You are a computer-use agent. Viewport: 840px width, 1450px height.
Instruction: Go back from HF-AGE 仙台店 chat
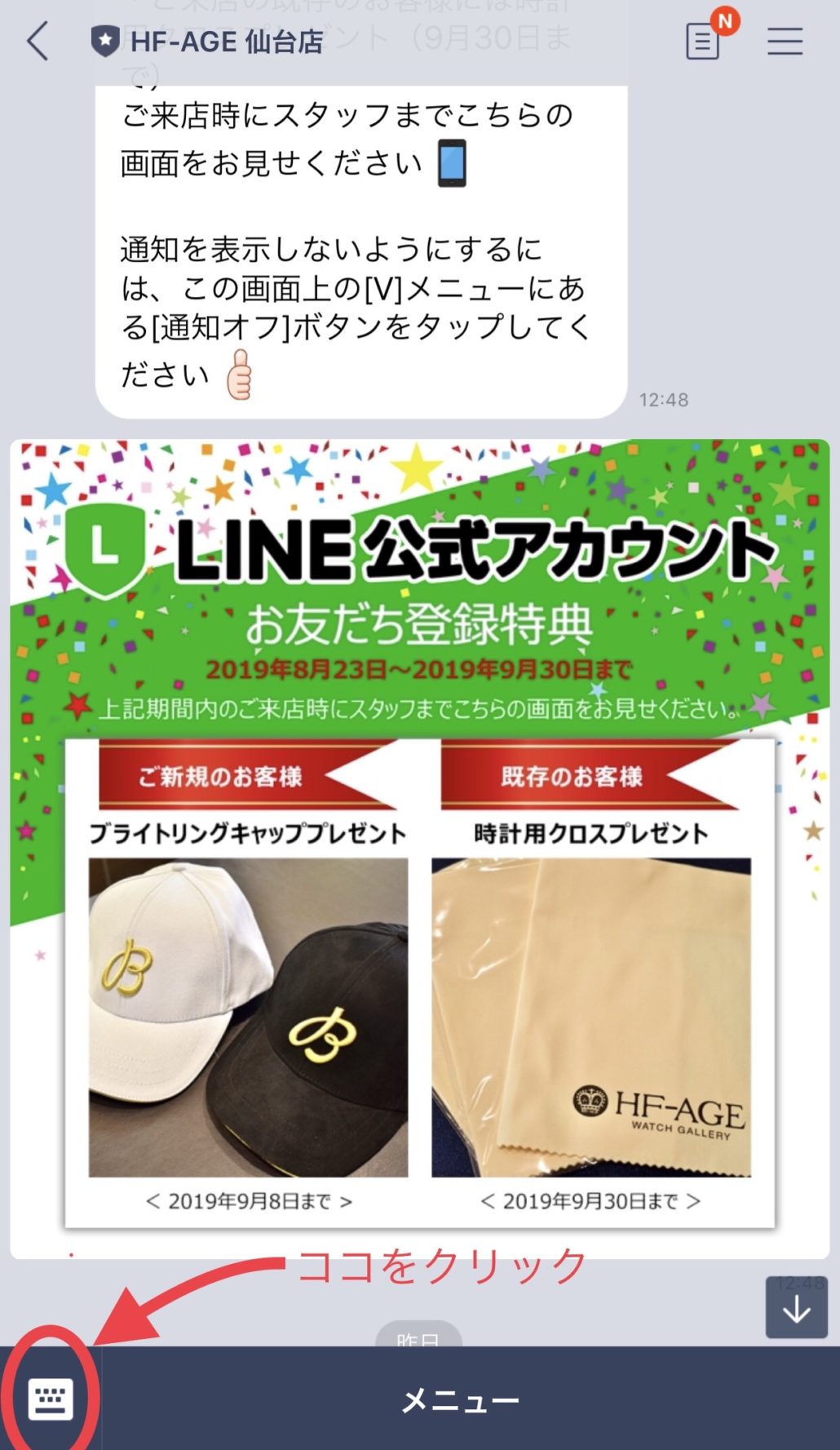pos(38,41)
